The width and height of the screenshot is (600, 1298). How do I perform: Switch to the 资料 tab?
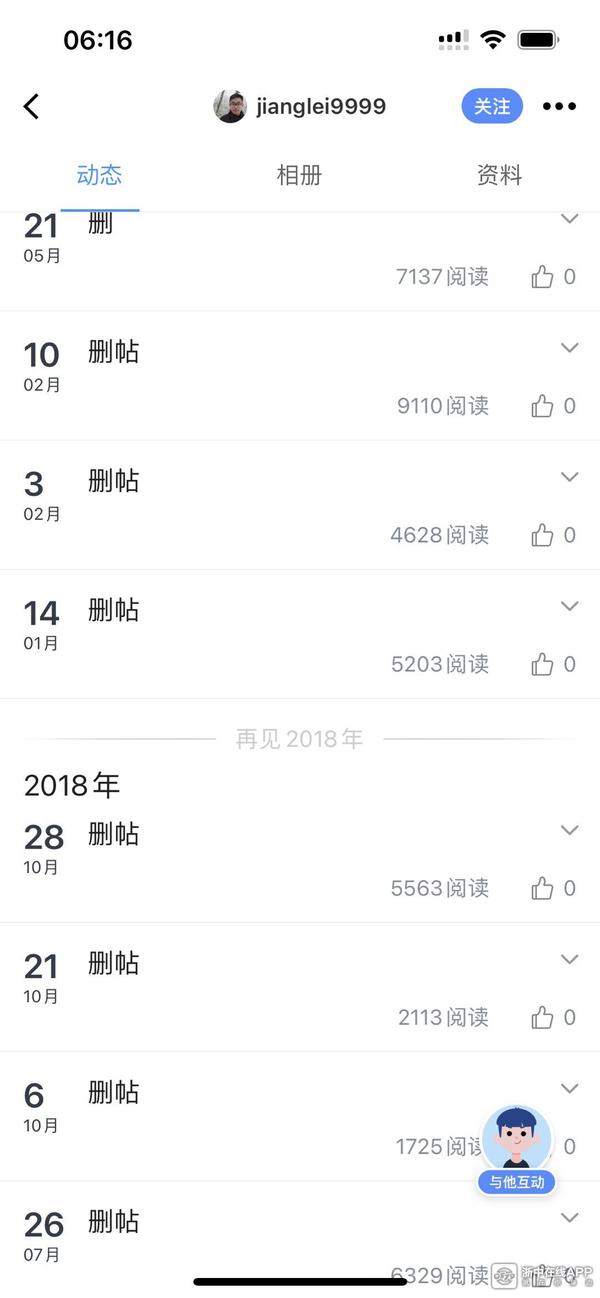pos(499,176)
